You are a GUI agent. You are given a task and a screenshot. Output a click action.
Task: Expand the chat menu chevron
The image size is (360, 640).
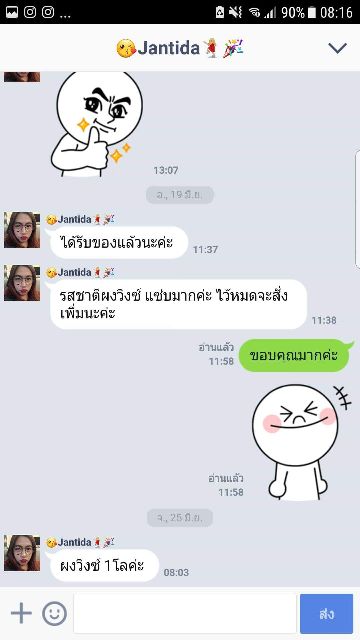[x=338, y=48]
